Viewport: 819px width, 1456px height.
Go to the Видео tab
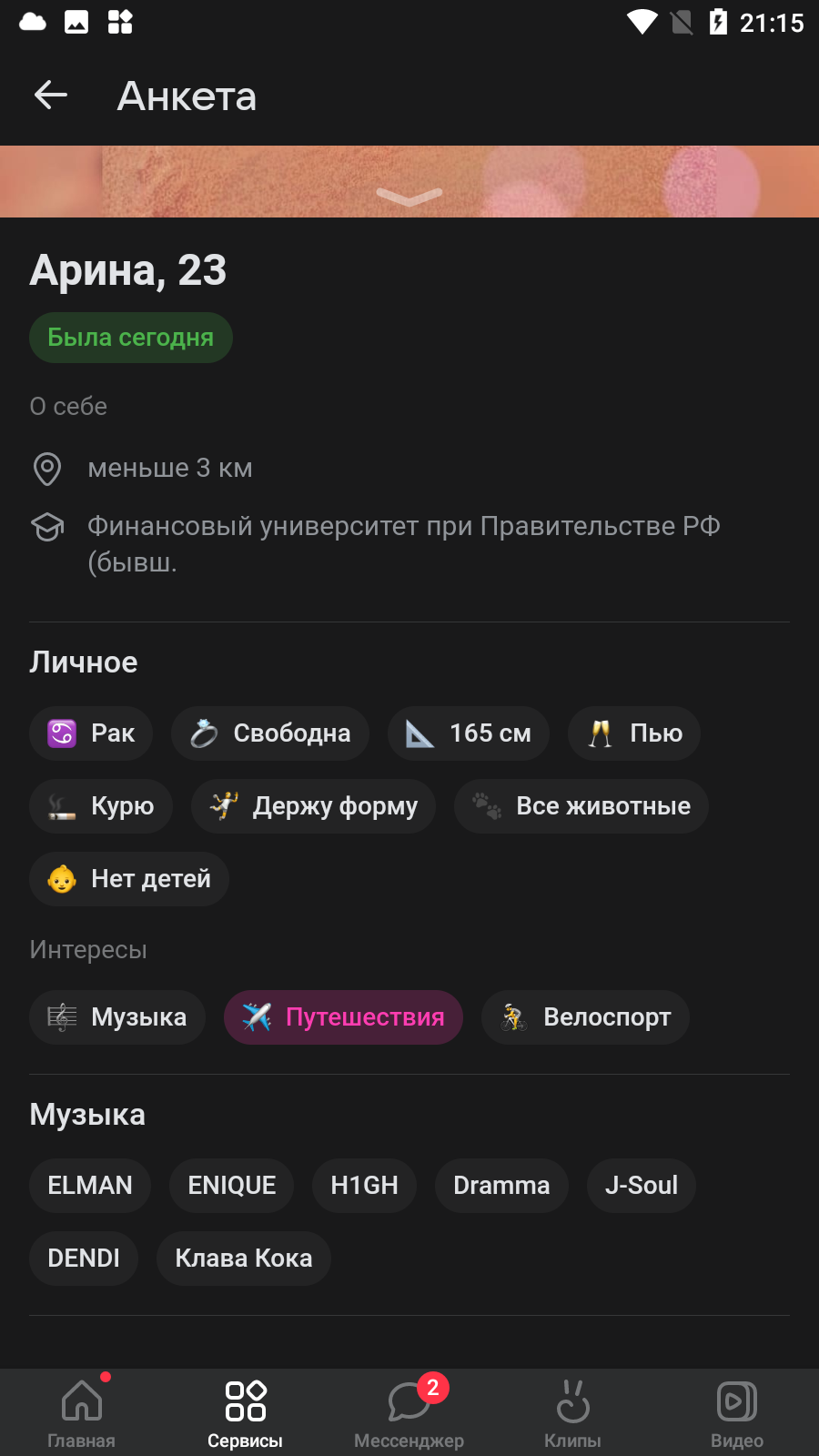[x=737, y=1412]
